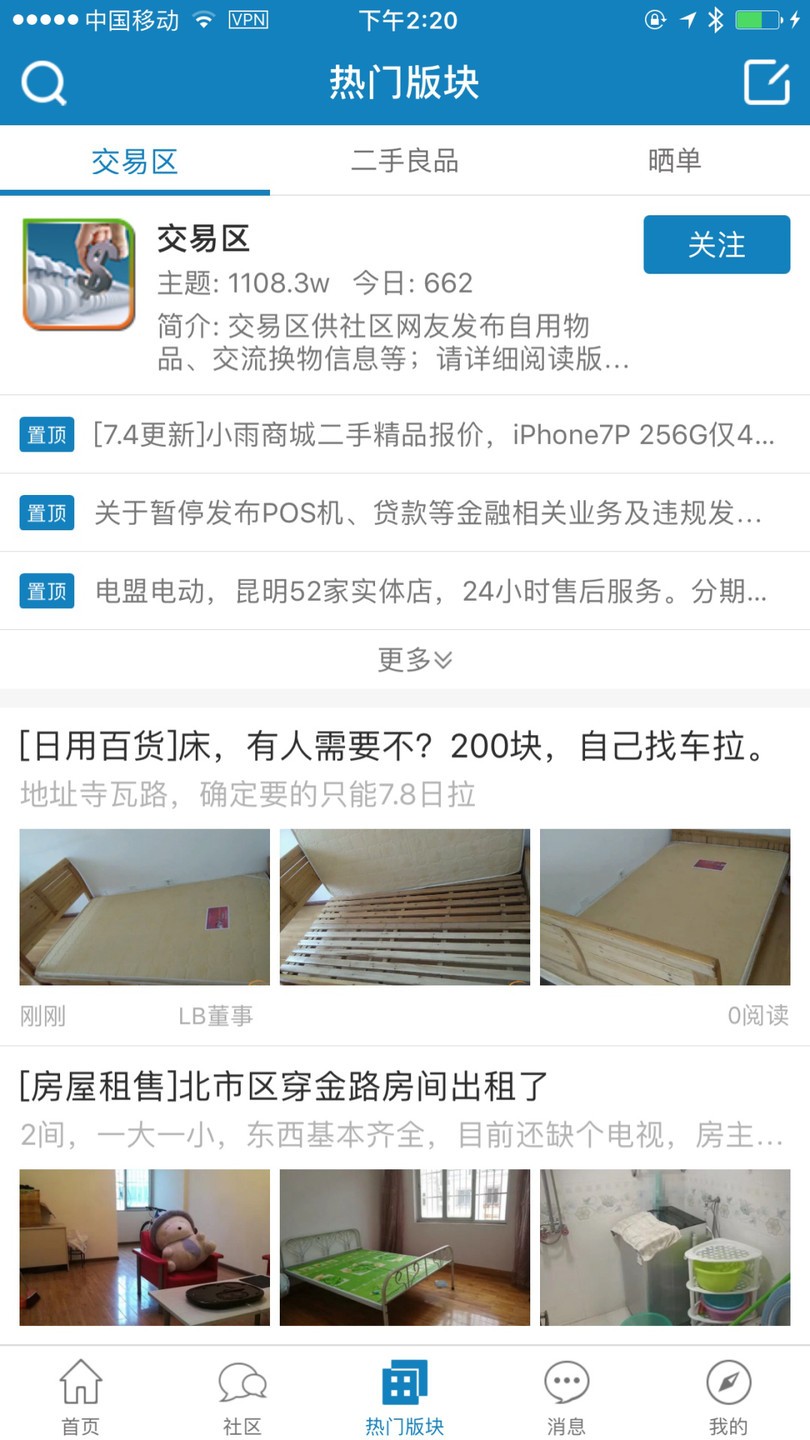The height and width of the screenshot is (1440, 810).
Task: Open the [房屋租售]北市区穿金路 rental post
Action: (x=285, y=1086)
